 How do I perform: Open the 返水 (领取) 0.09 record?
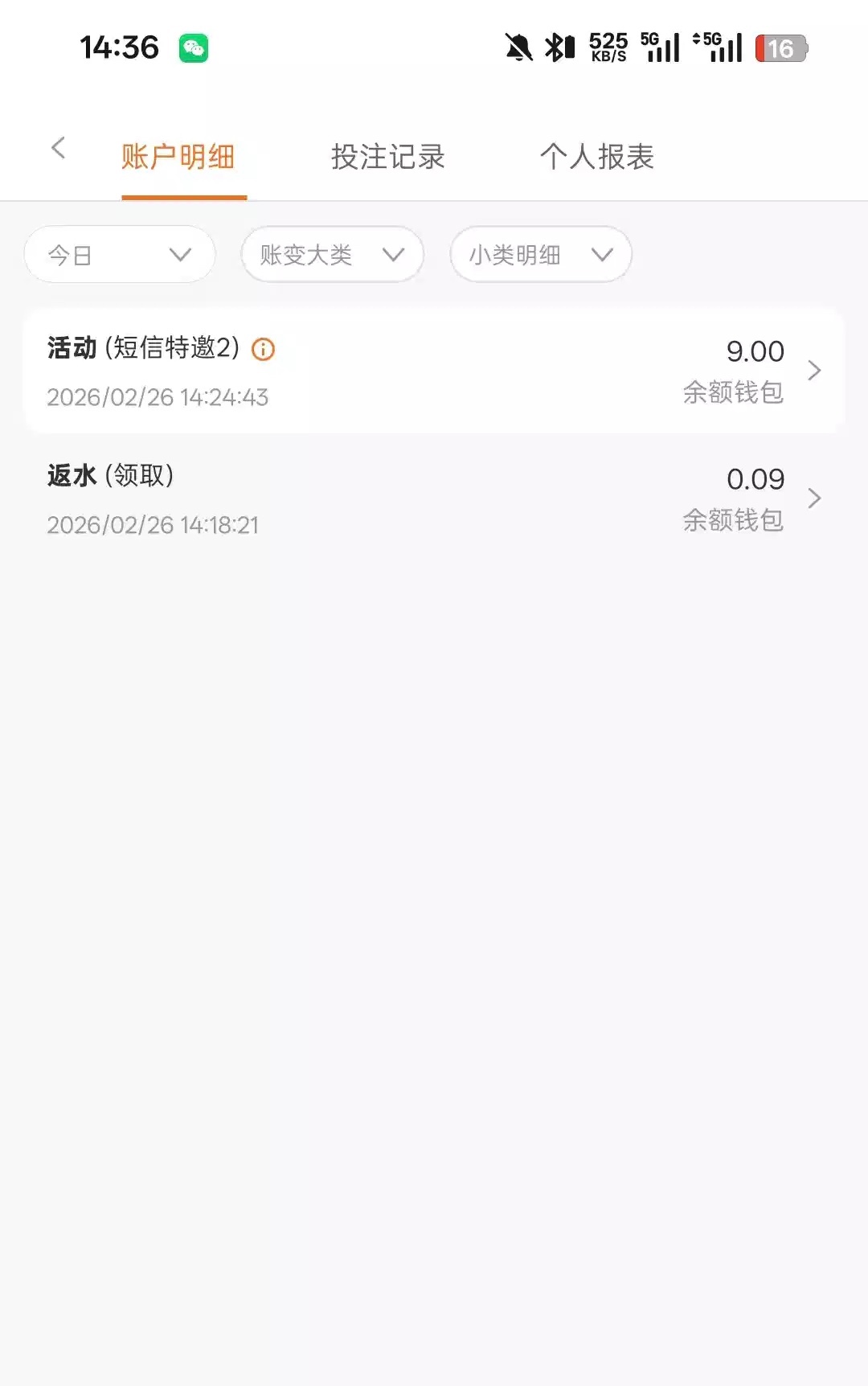tap(434, 498)
